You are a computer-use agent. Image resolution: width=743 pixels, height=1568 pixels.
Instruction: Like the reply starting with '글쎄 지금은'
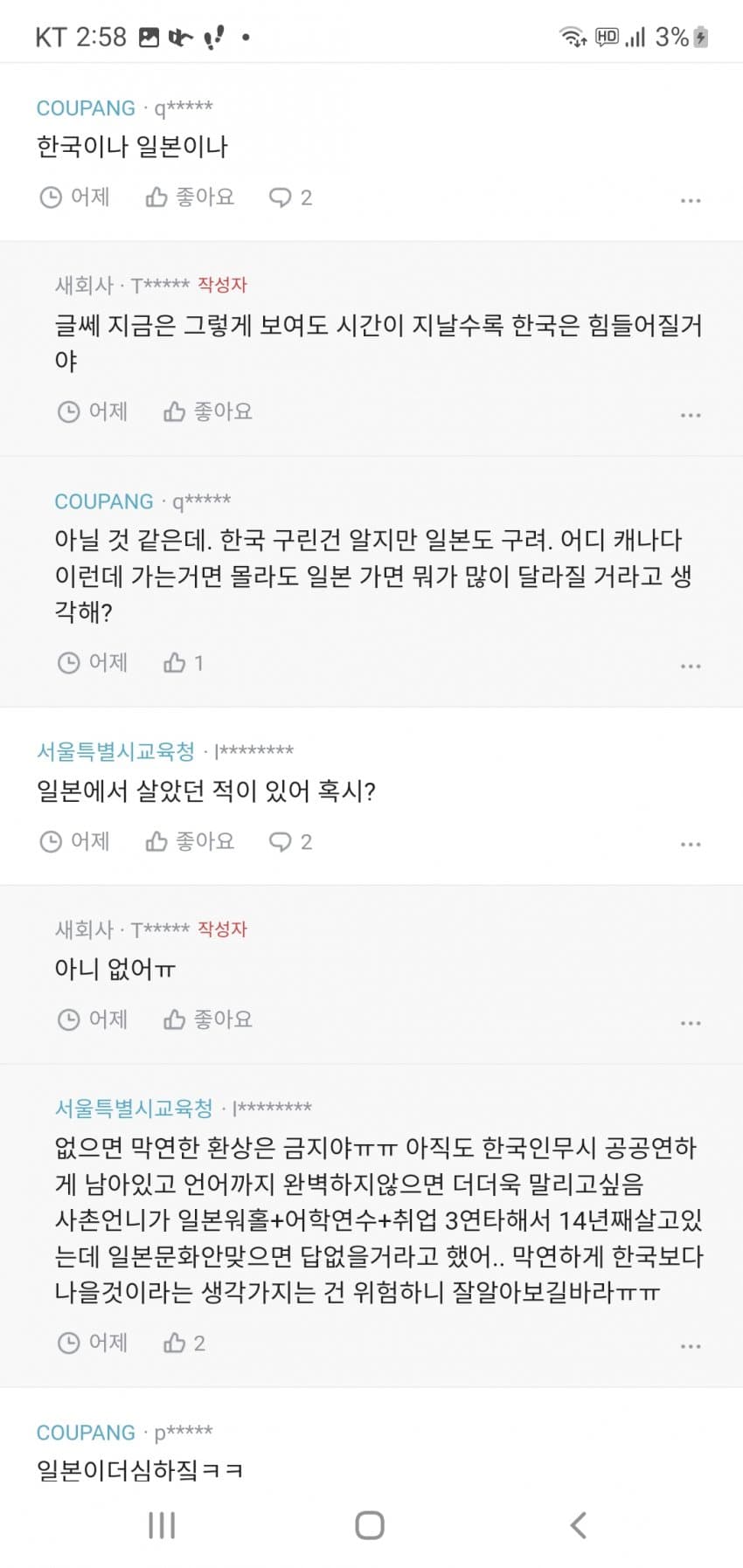tap(208, 411)
